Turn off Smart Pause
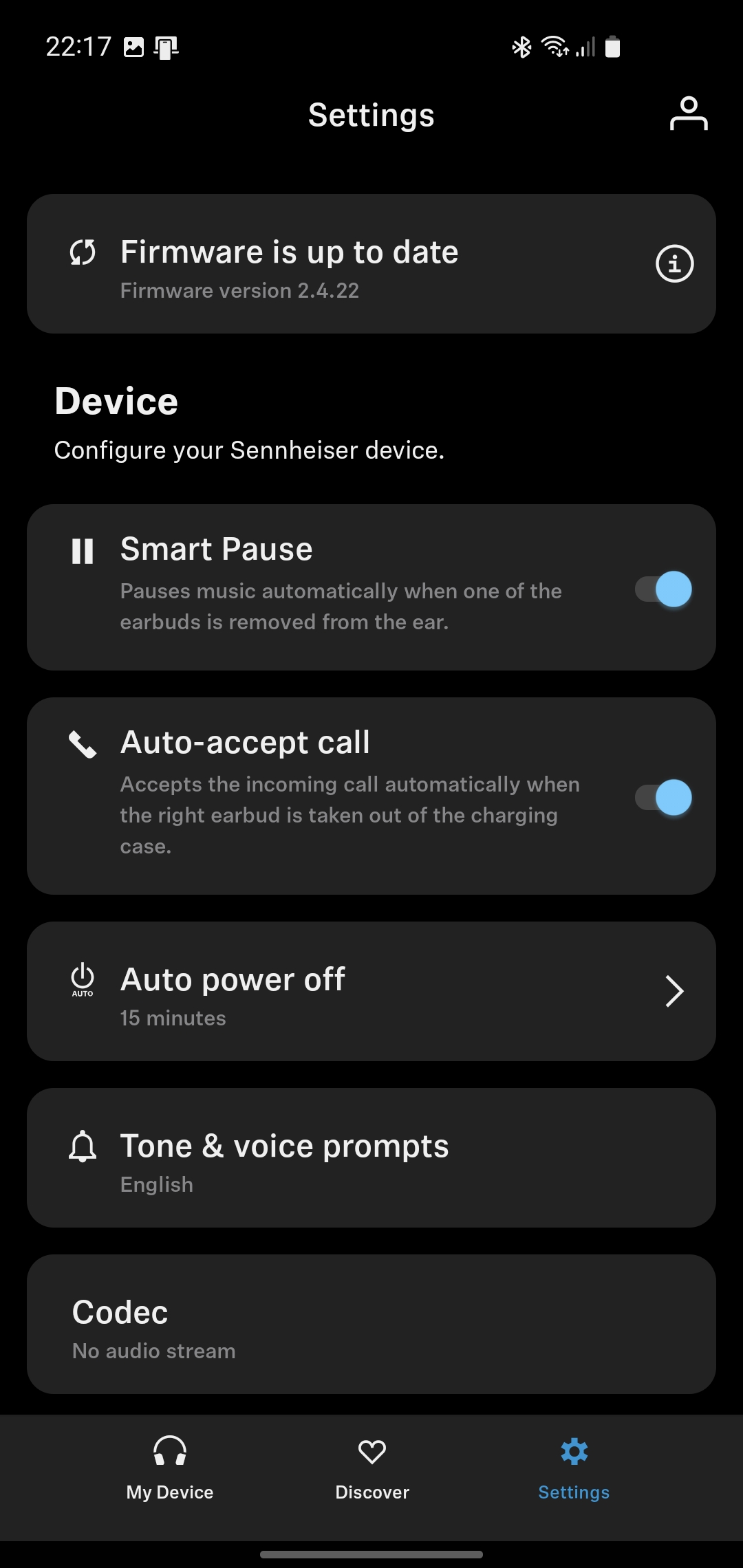This screenshot has width=743, height=1568. (x=663, y=589)
